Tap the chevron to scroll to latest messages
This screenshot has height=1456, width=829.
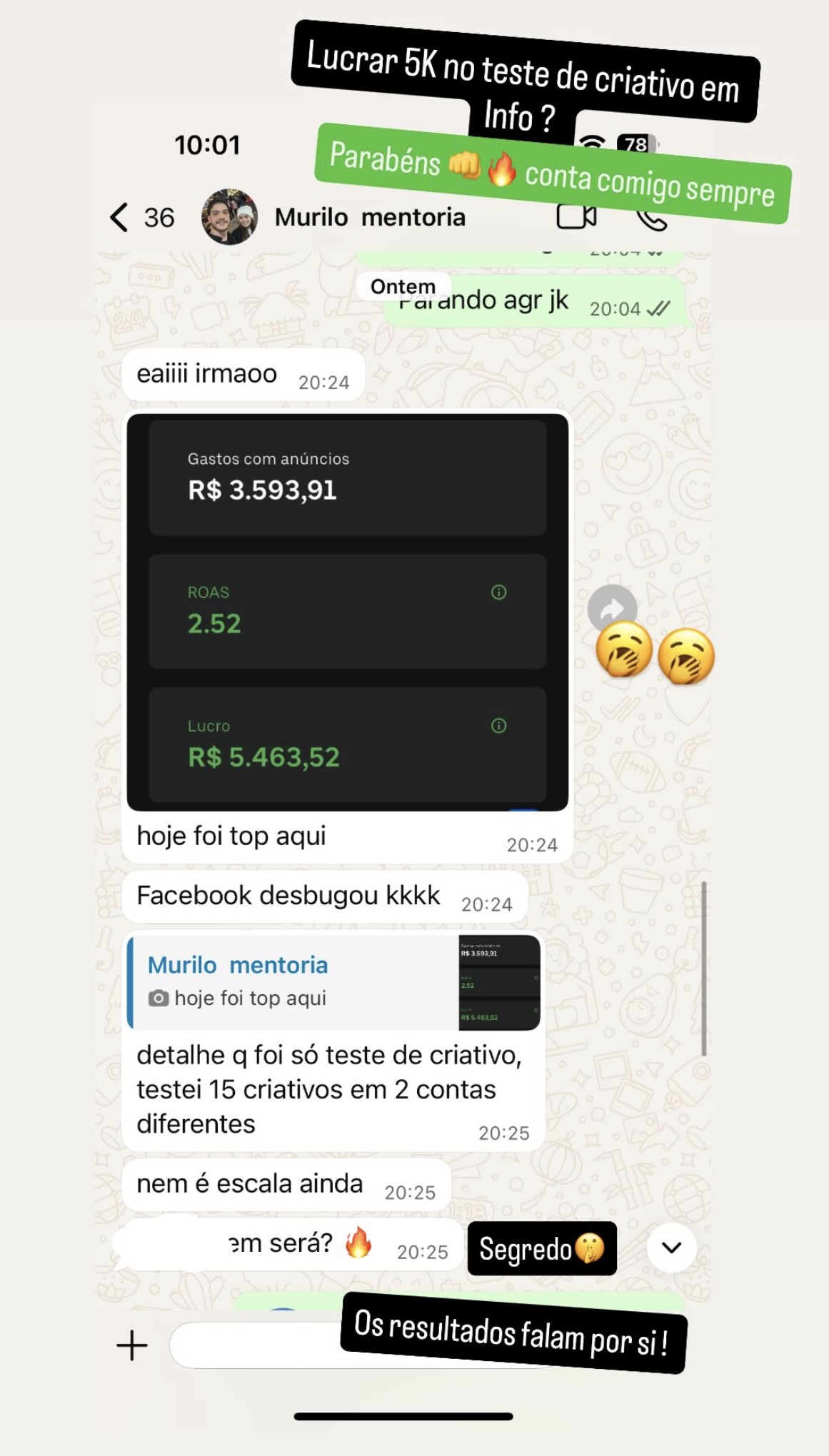click(670, 1245)
